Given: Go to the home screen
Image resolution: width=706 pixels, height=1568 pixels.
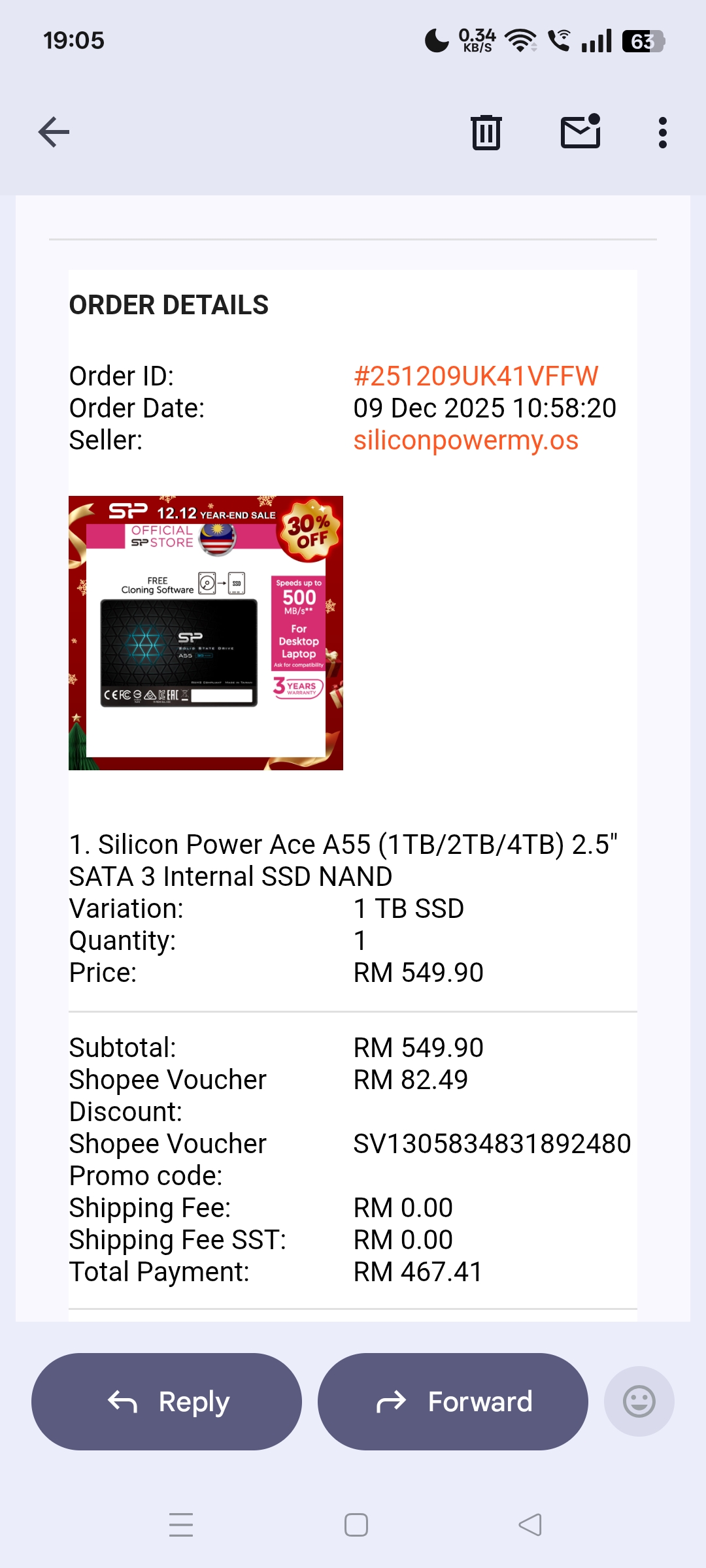Looking at the screenshot, I should [356, 1525].
